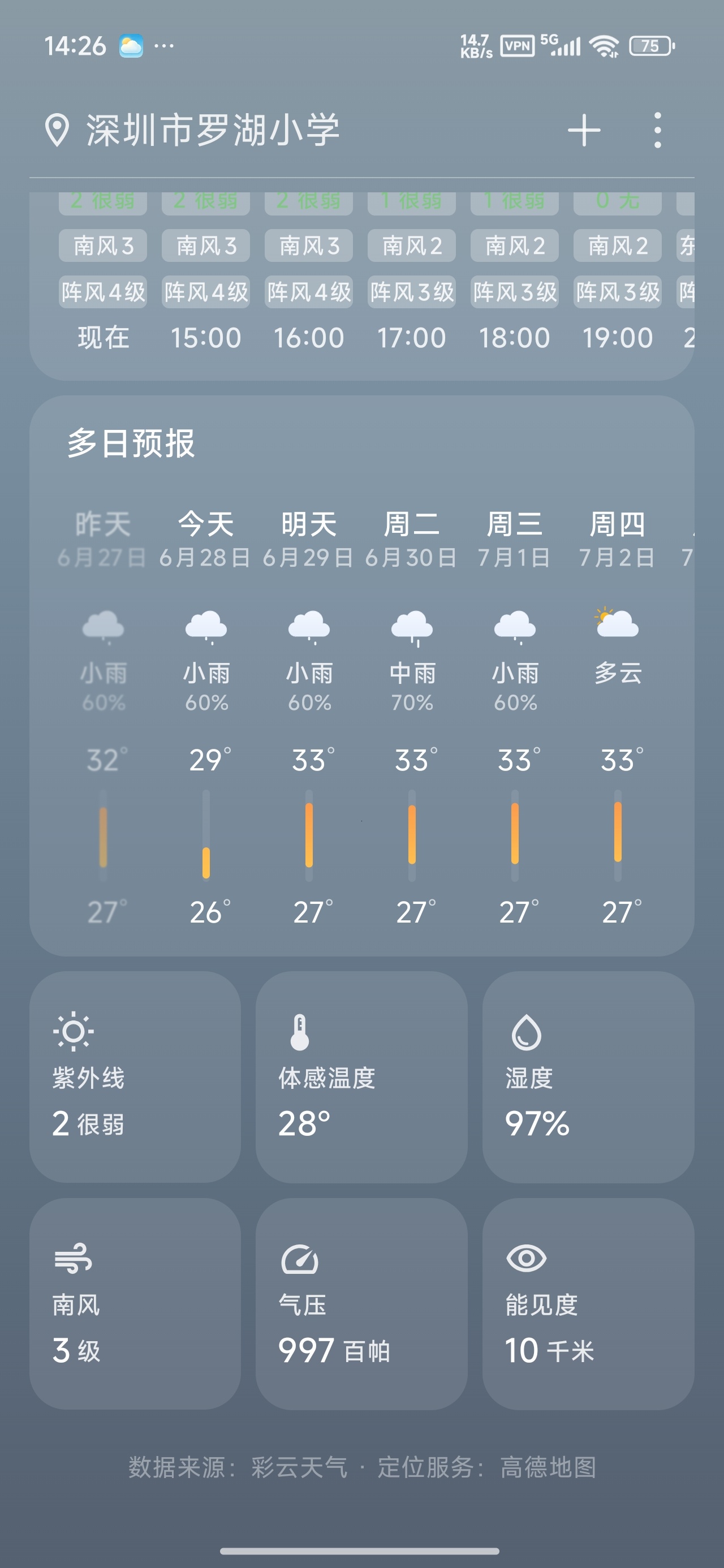The height and width of the screenshot is (1568, 724).
Task: Open the 气压 997百帕 card
Action: (x=361, y=1303)
